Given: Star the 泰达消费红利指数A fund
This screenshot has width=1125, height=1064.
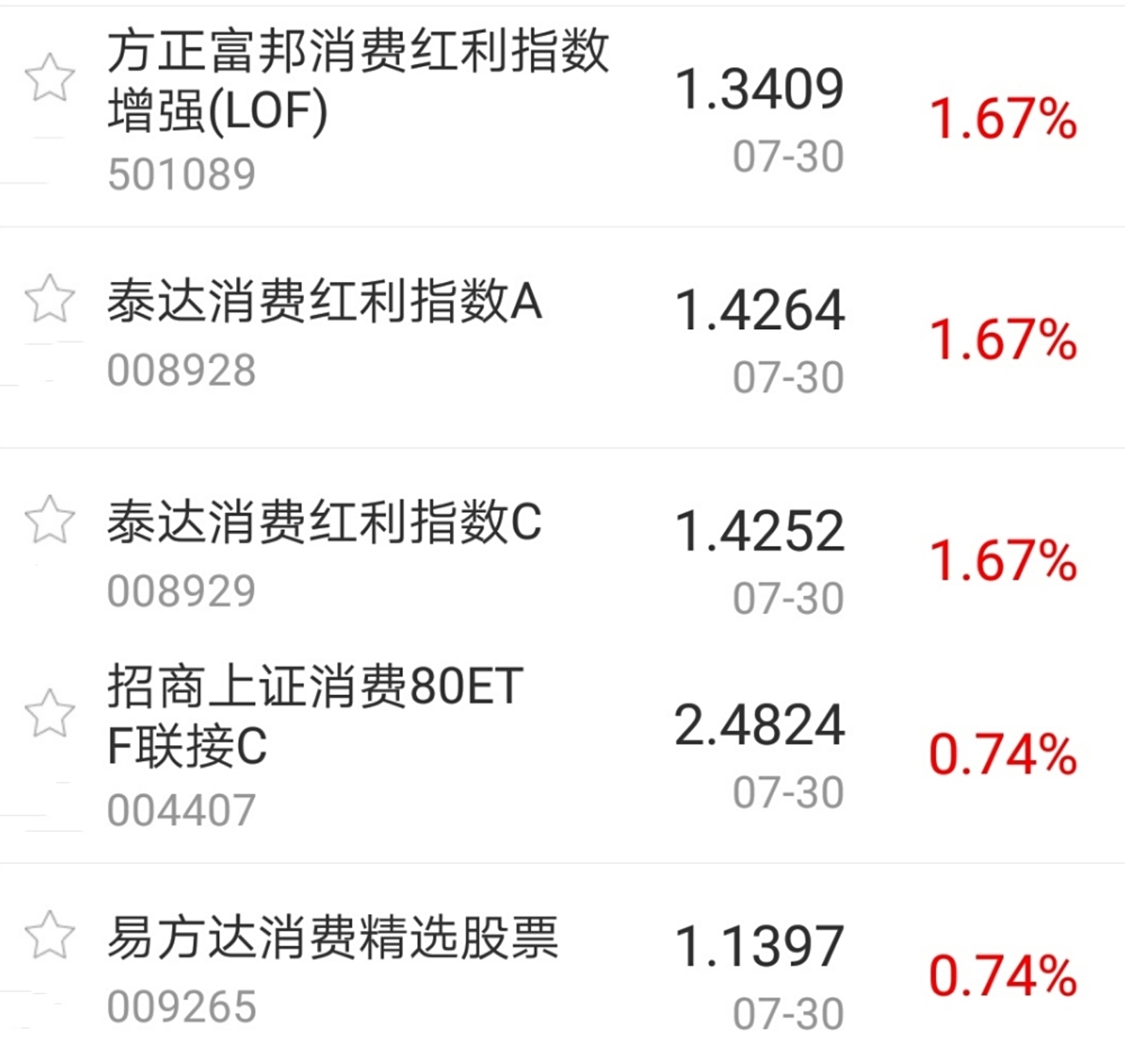Looking at the screenshot, I should tap(50, 298).
